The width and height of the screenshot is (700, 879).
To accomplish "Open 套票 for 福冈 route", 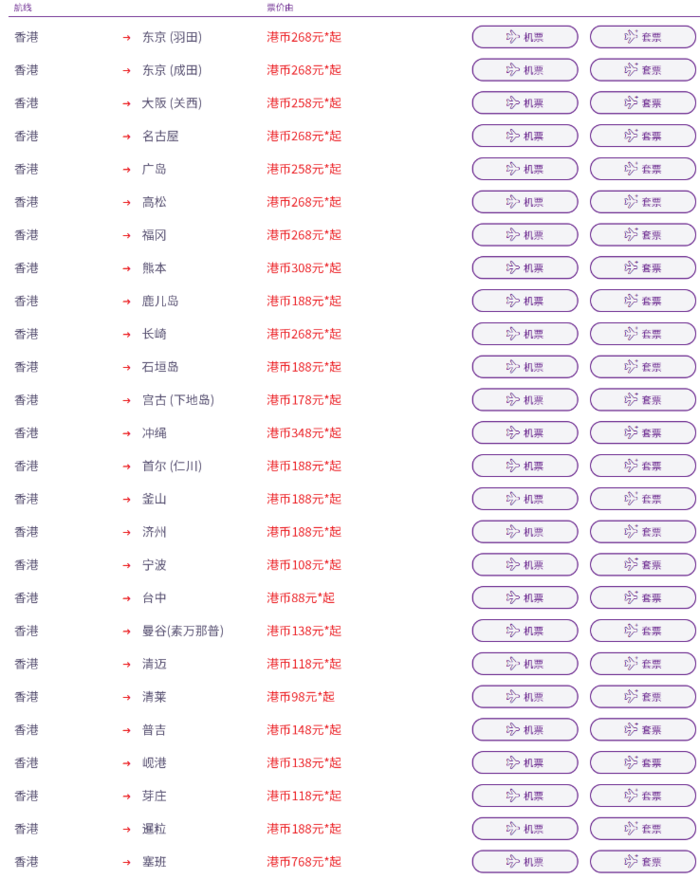I will tap(642, 235).
